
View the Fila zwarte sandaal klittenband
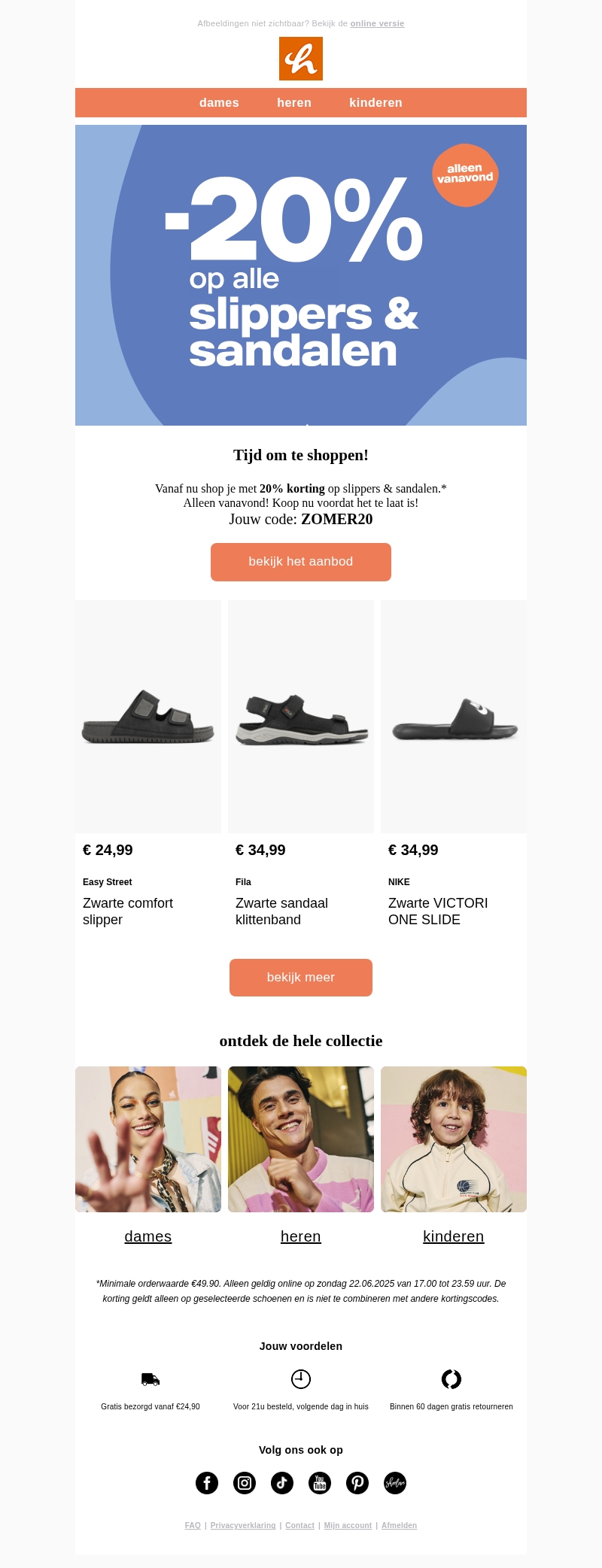click(x=301, y=717)
